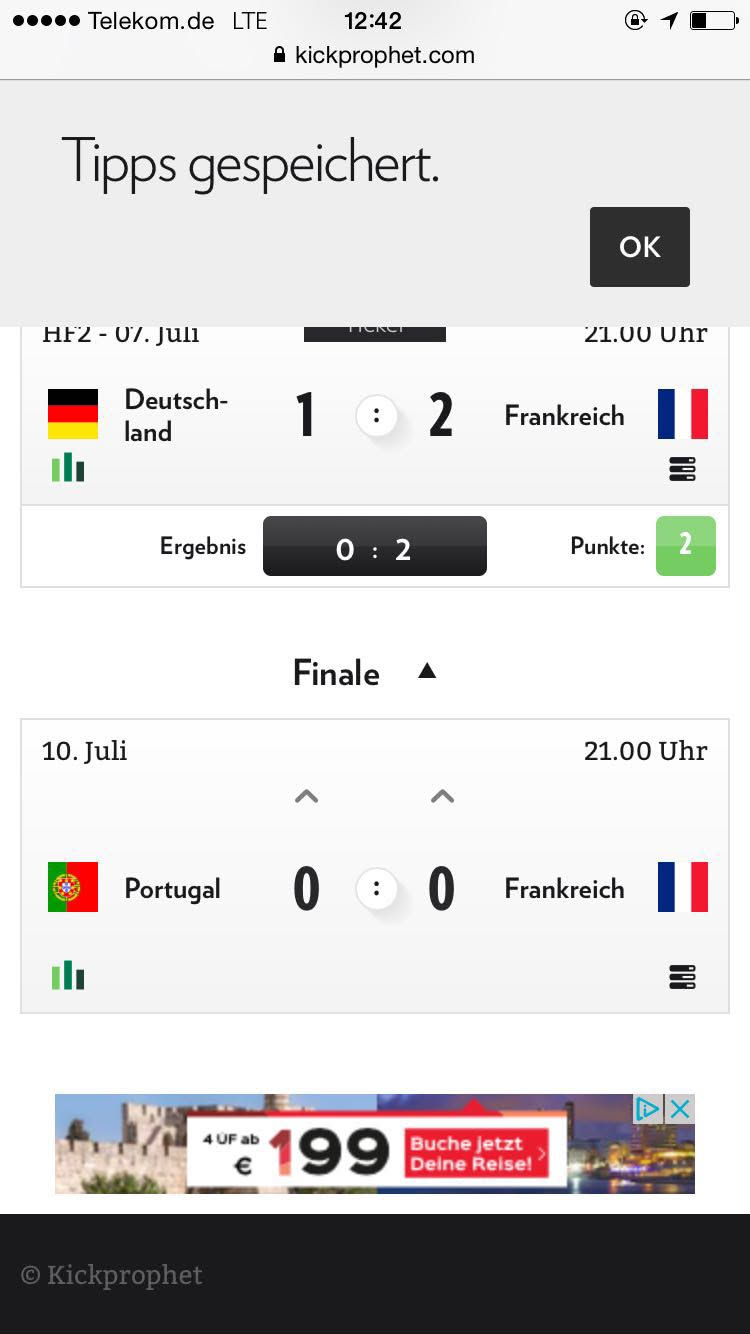Image resolution: width=750 pixels, height=1334 pixels.
Task: View statistics chart for Deutschland vs Frankreich
Action: [x=68, y=467]
